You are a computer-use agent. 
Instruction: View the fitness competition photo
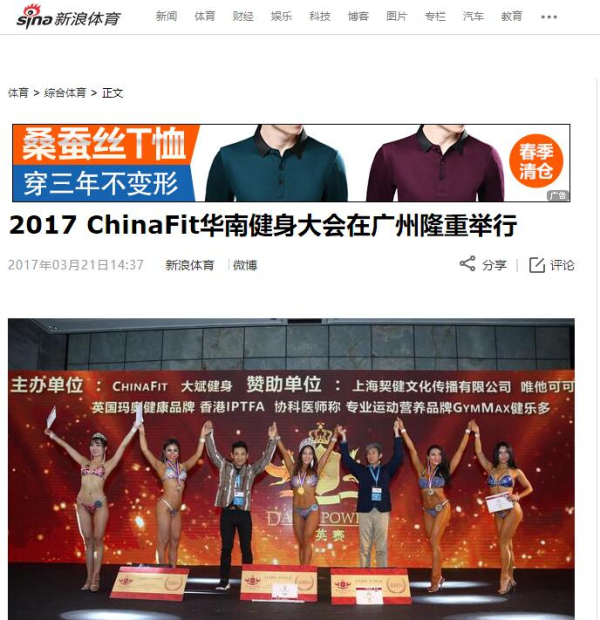click(x=290, y=470)
